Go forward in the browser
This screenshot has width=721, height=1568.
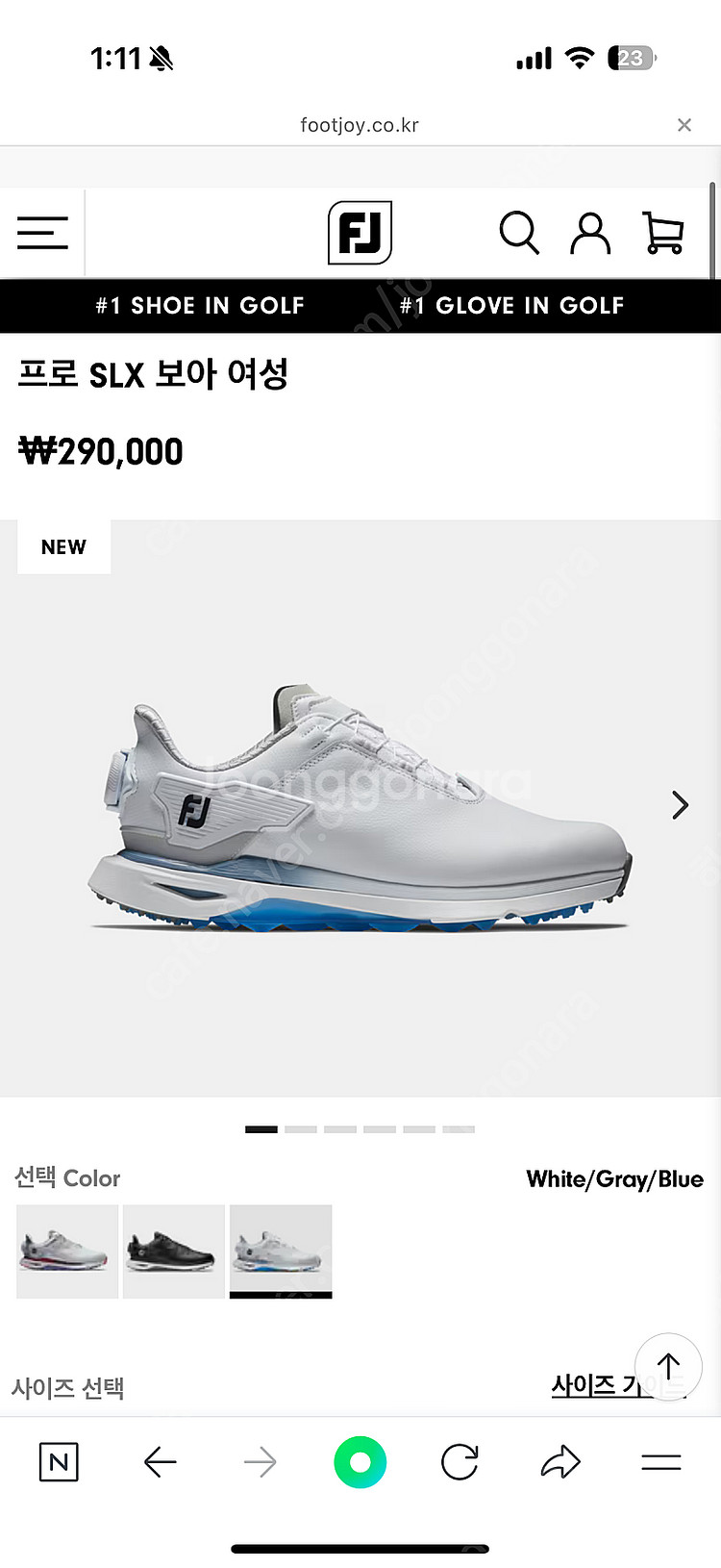click(x=260, y=1463)
